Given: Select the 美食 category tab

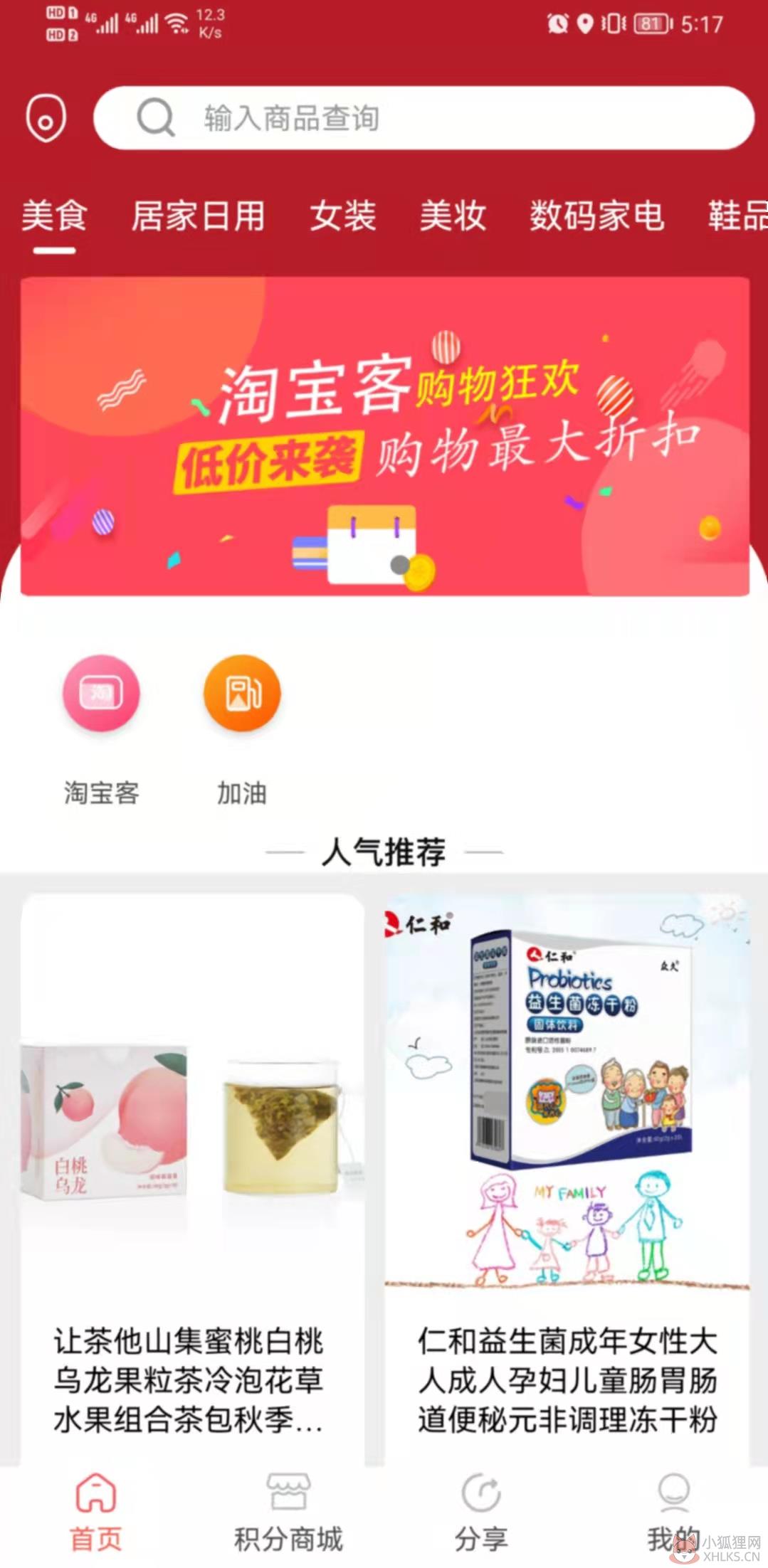Looking at the screenshot, I should pyautogui.click(x=55, y=216).
